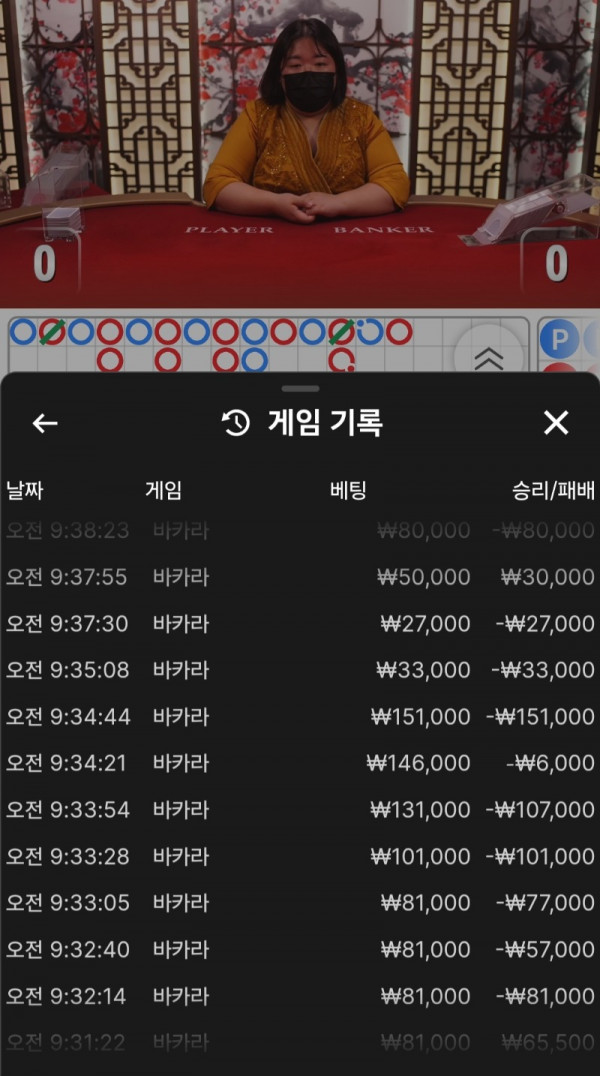600x1076 pixels.
Task: Select the 오전 9:35:08 바카라 entry
Action: point(300,670)
